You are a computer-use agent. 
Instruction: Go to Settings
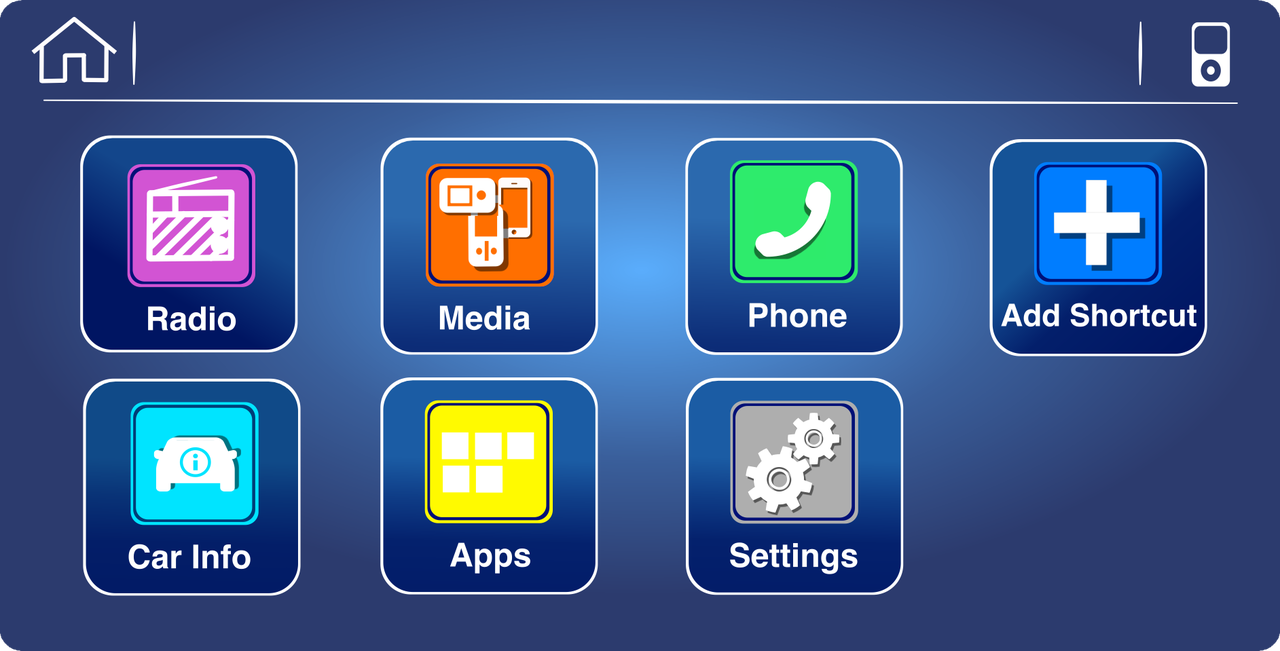(x=794, y=485)
